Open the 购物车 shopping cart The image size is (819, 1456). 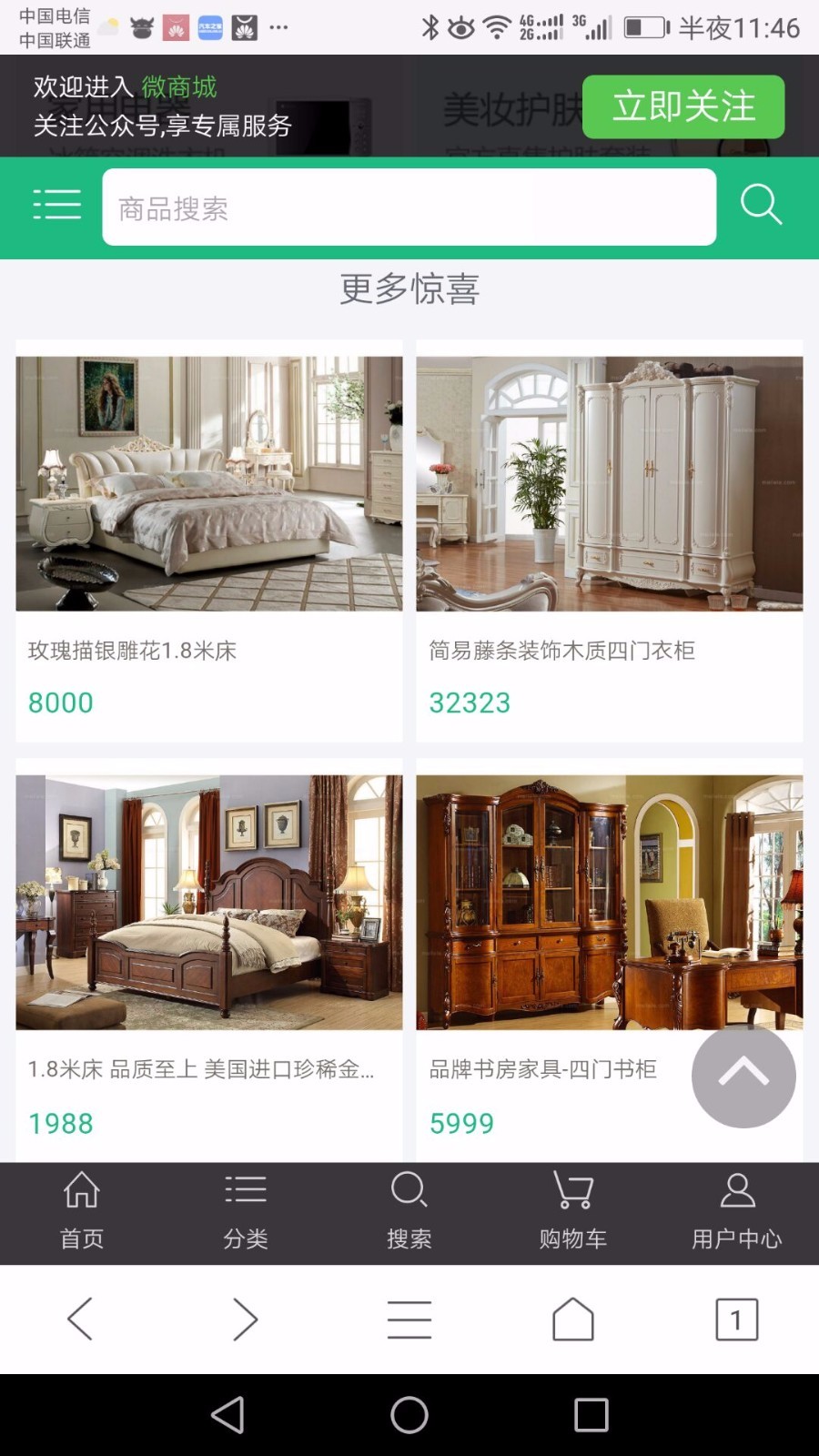point(571,1210)
